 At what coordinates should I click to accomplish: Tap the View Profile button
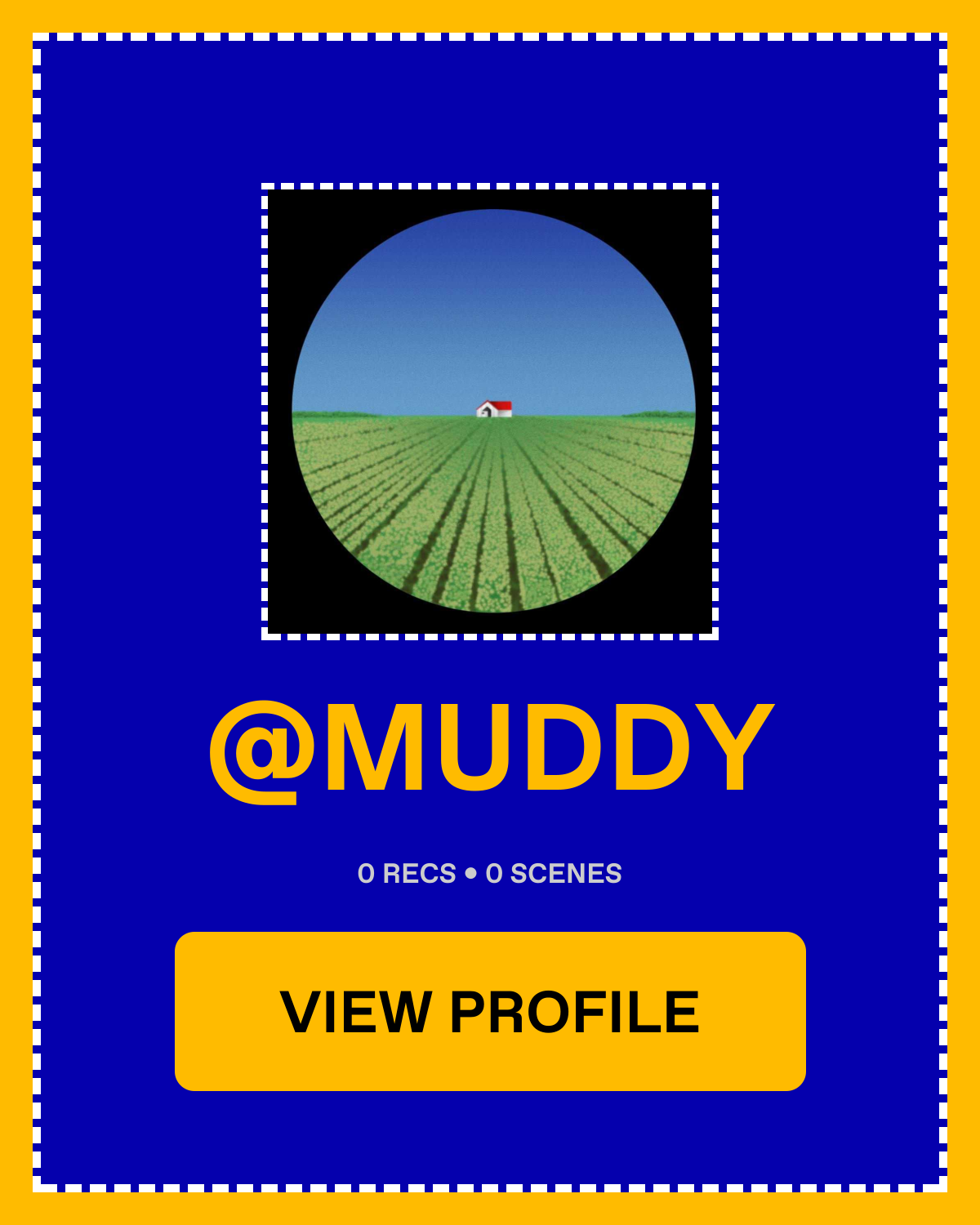tap(490, 1011)
